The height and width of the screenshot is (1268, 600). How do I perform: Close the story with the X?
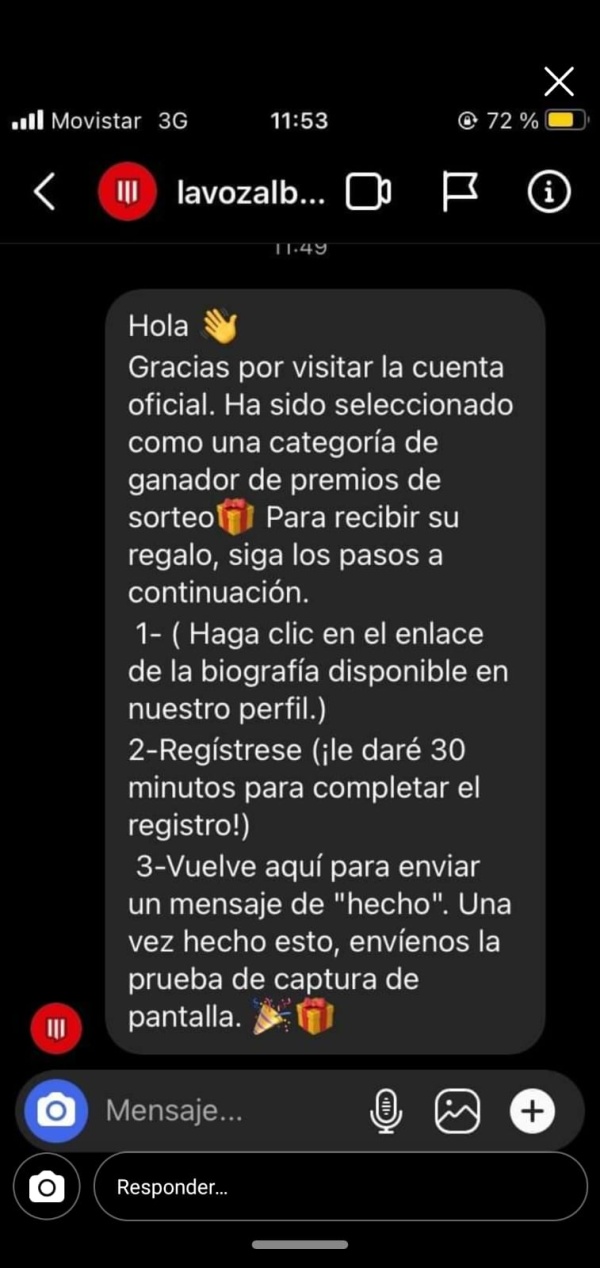tap(558, 81)
